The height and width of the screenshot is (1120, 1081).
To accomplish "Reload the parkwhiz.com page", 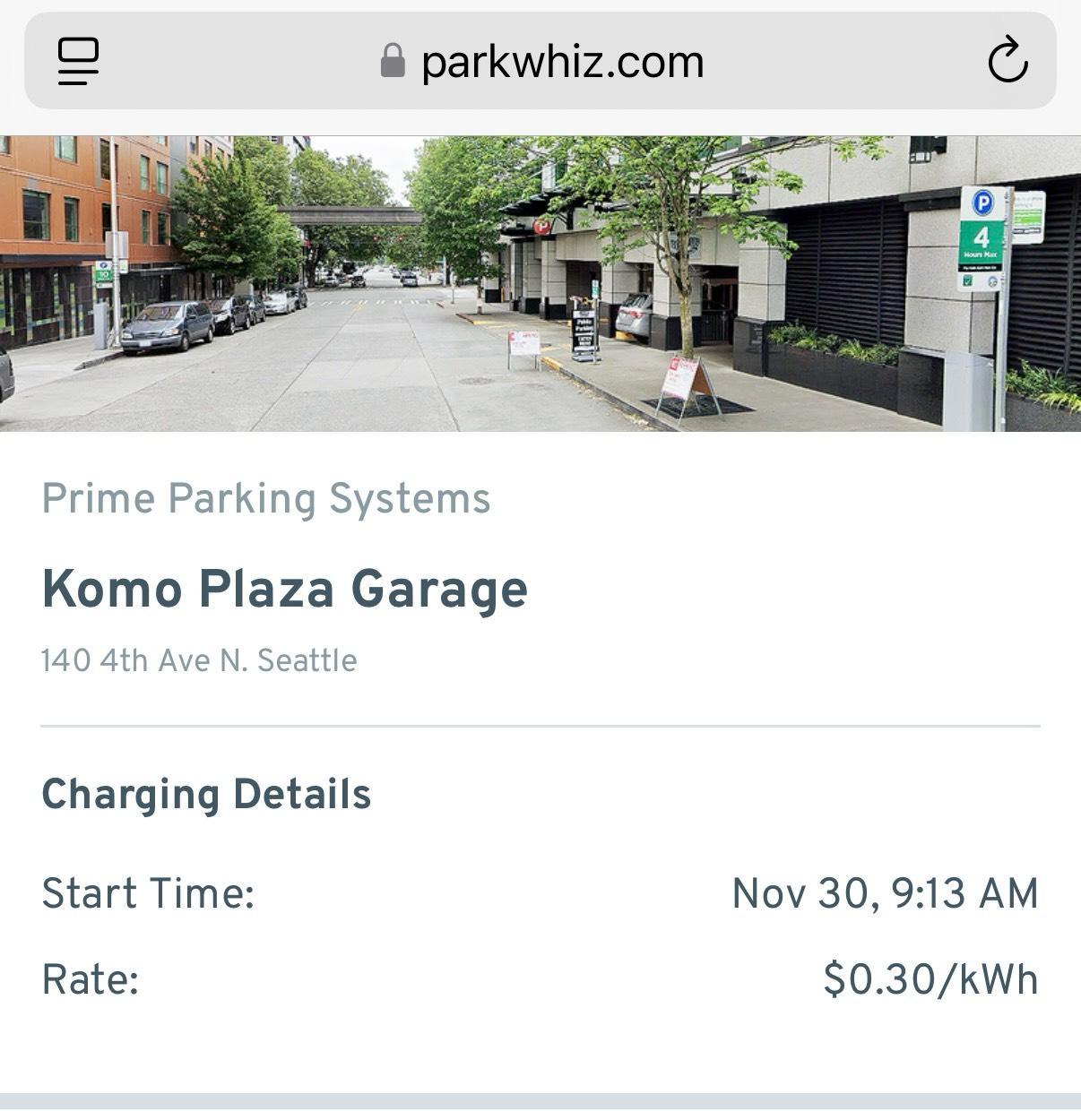I will coord(1007,61).
